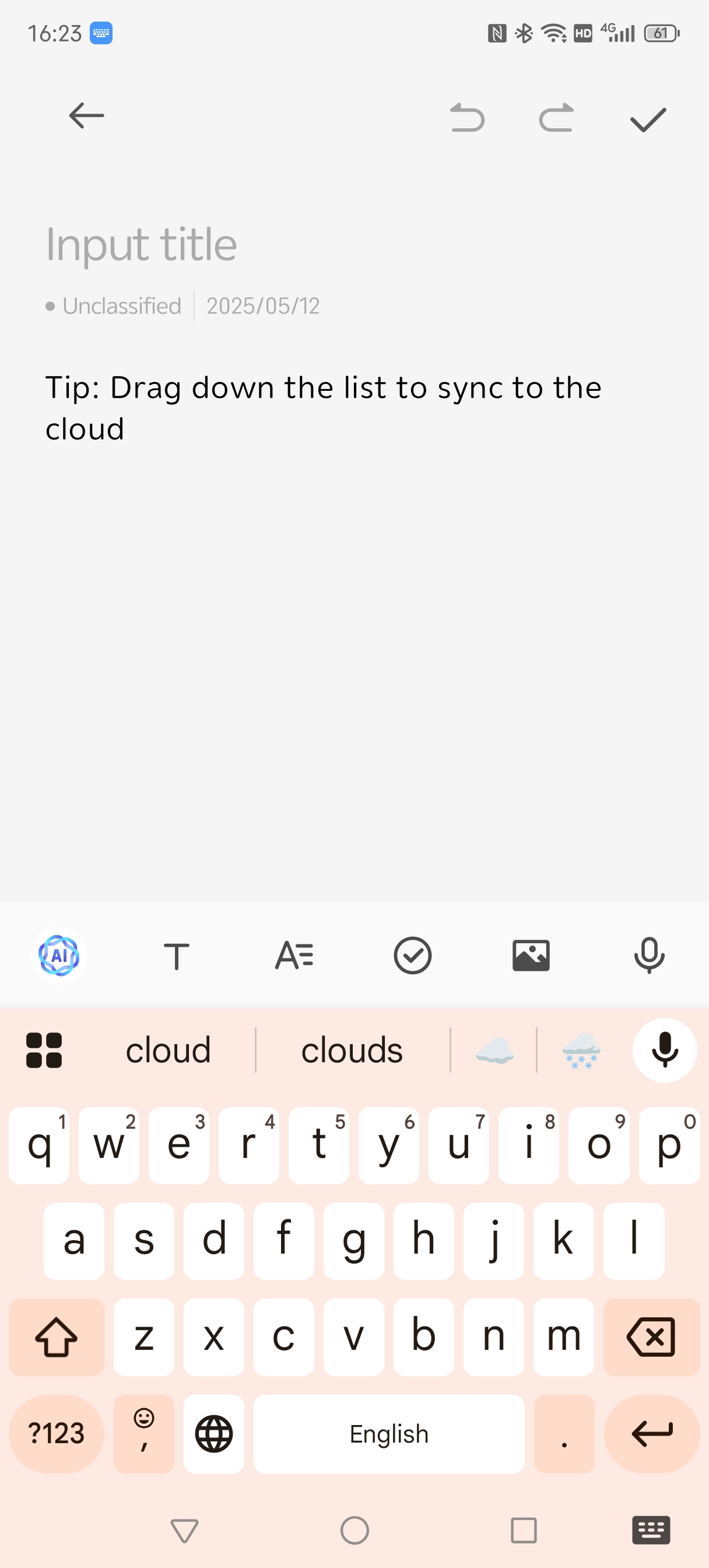Undo the last edit
Screen dimensions: 709x1568
tap(467, 117)
